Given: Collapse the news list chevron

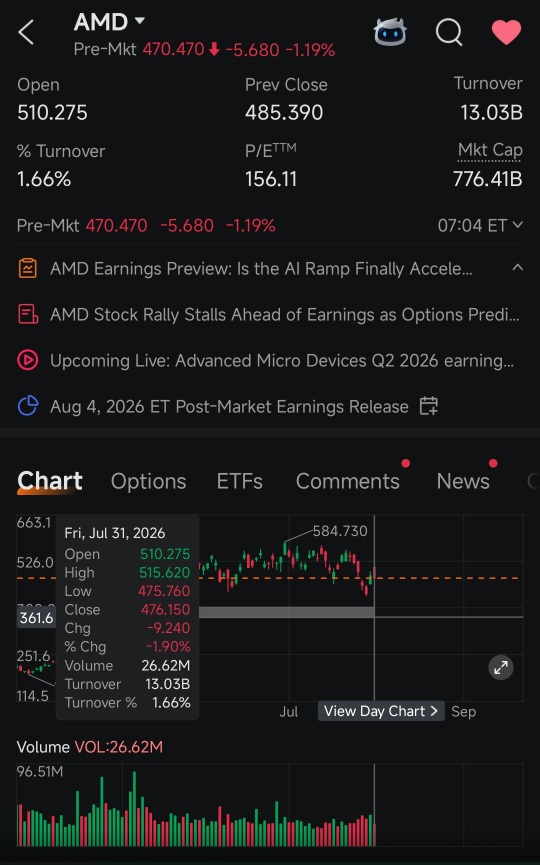Looking at the screenshot, I should click(x=517, y=268).
